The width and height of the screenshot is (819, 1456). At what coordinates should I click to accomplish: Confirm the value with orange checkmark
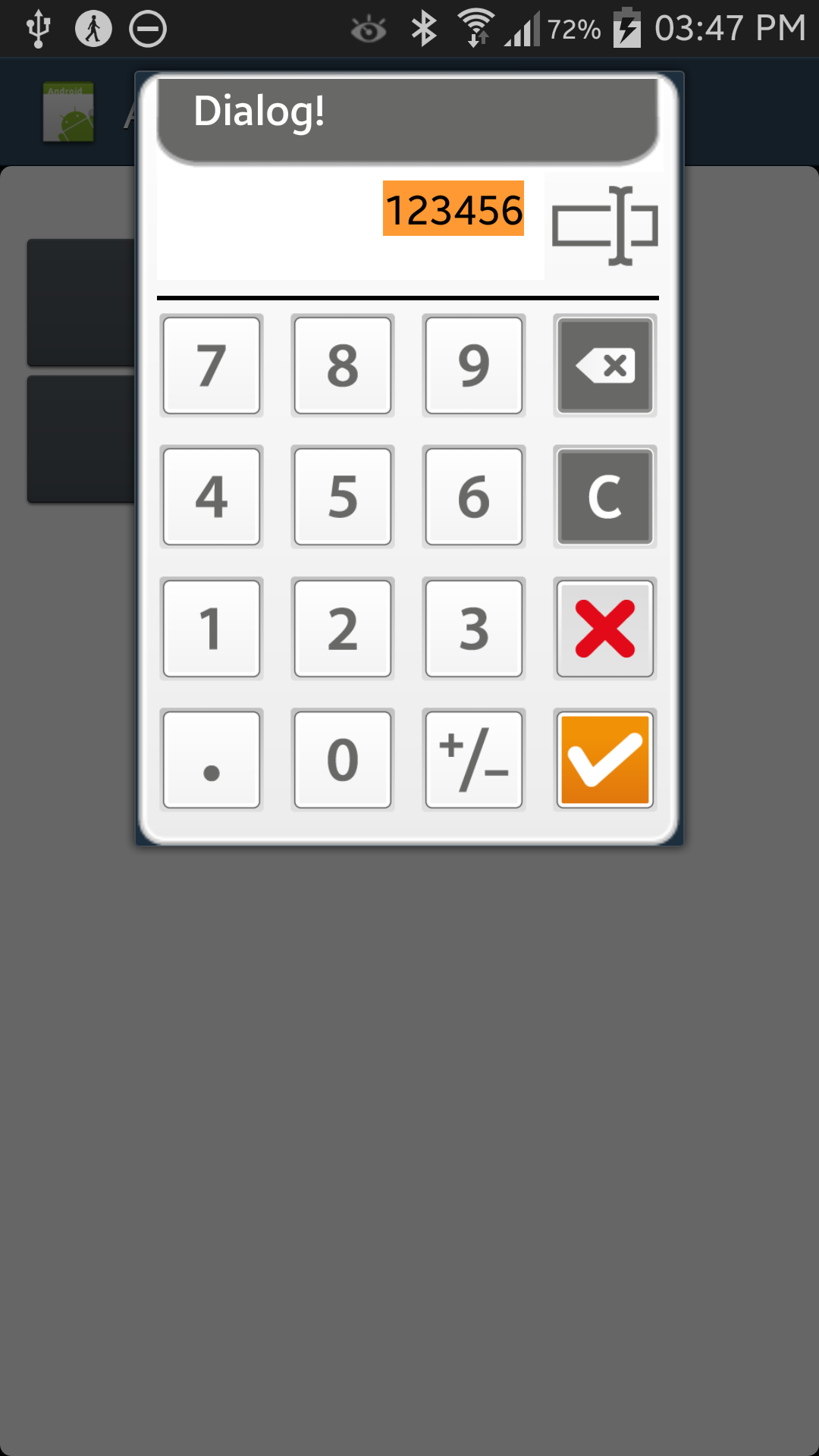[604, 760]
